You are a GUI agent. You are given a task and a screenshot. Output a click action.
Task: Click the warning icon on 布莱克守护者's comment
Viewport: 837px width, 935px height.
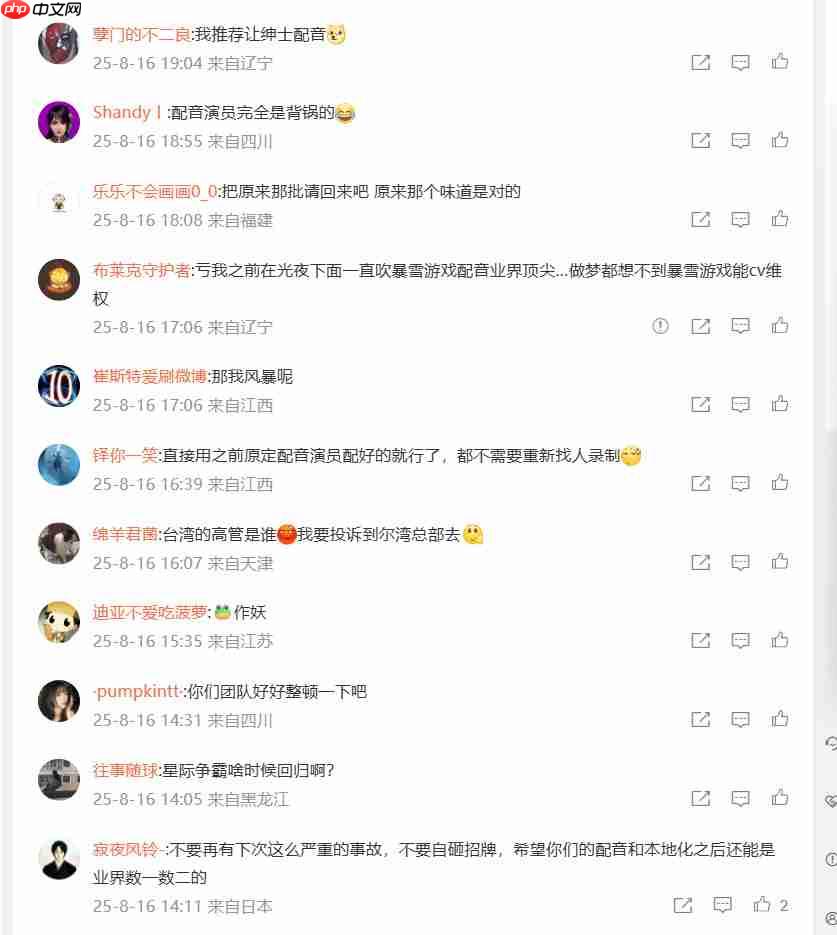click(x=660, y=326)
